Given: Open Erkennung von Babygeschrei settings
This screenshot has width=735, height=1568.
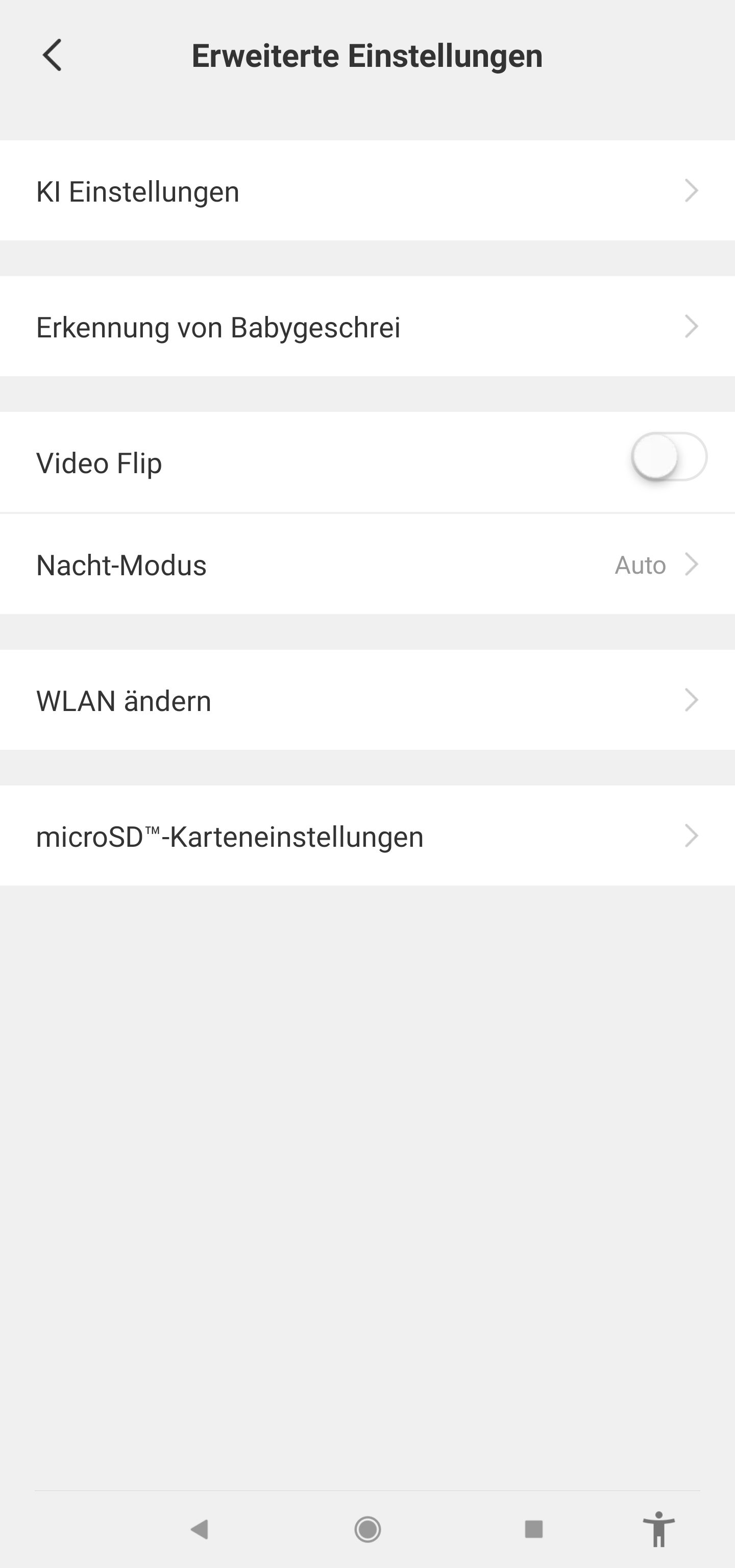Looking at the screenshot, I should 367,327.
